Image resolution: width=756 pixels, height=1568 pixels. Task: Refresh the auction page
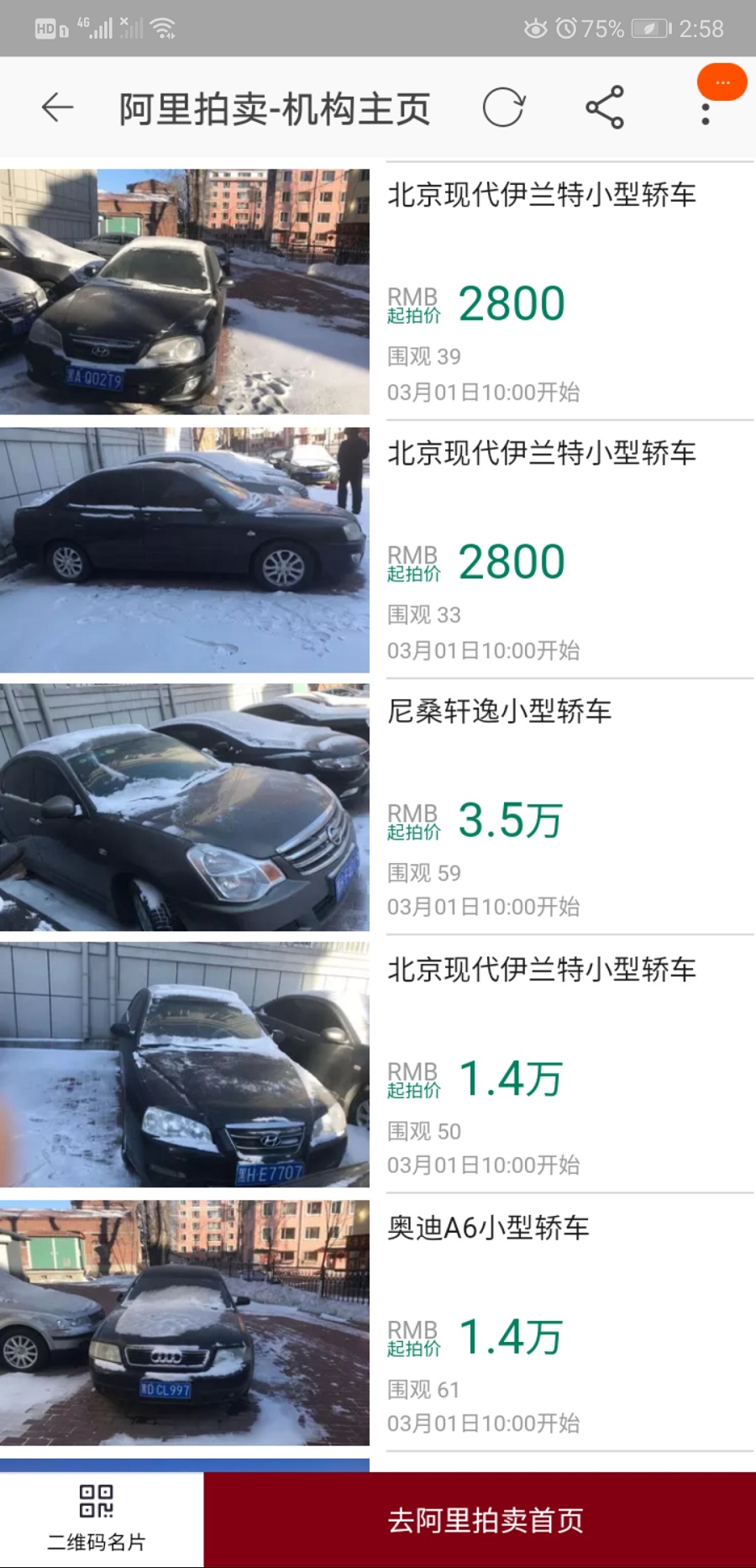504,108
